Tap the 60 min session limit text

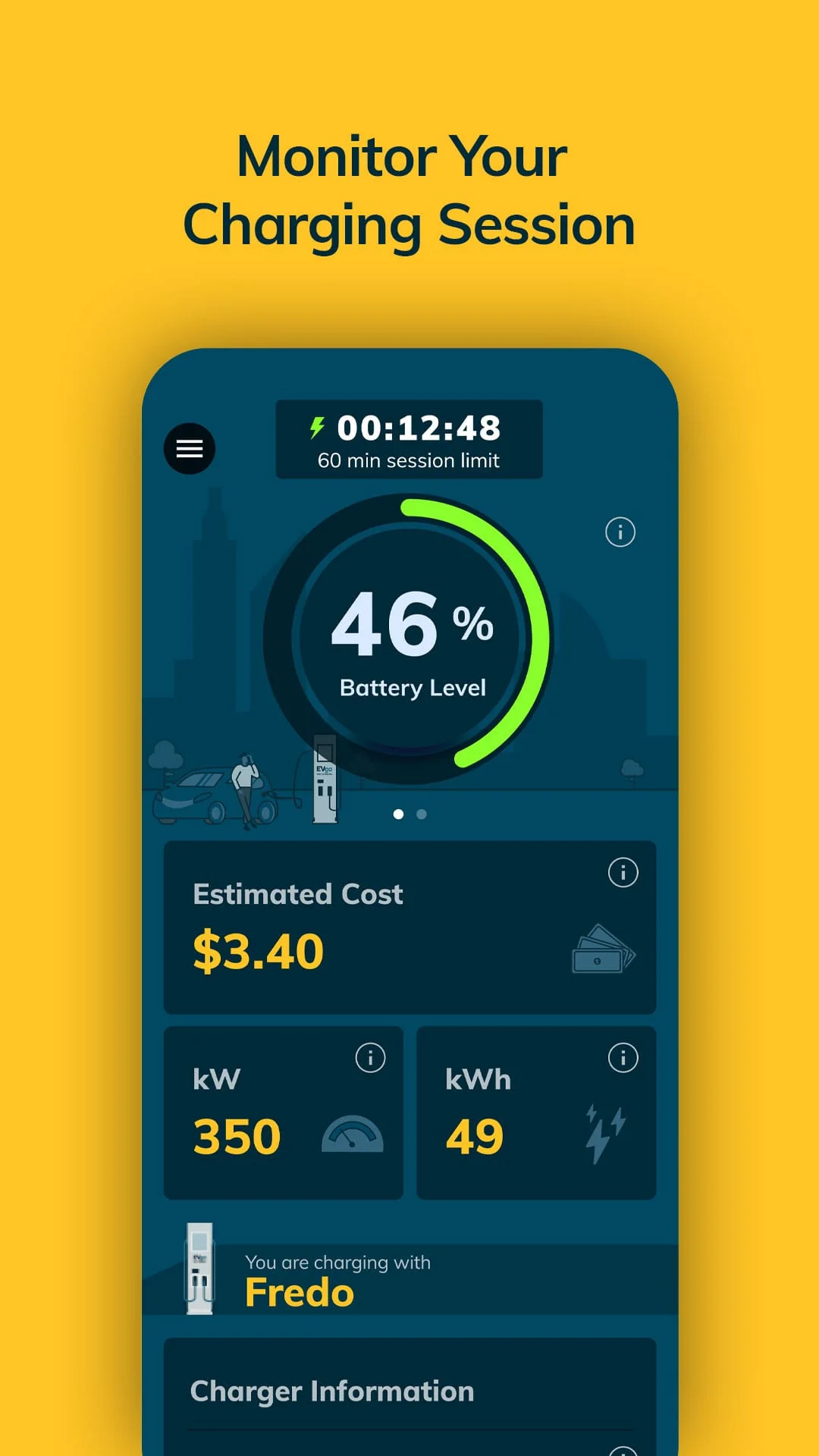point(409,460)
